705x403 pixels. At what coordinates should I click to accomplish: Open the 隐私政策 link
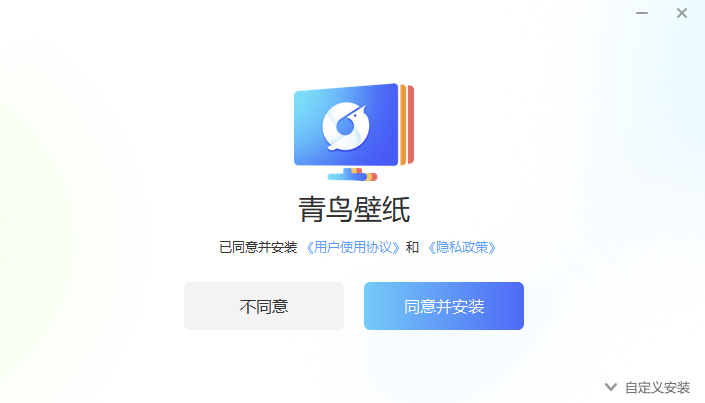[x=461, y=247]
